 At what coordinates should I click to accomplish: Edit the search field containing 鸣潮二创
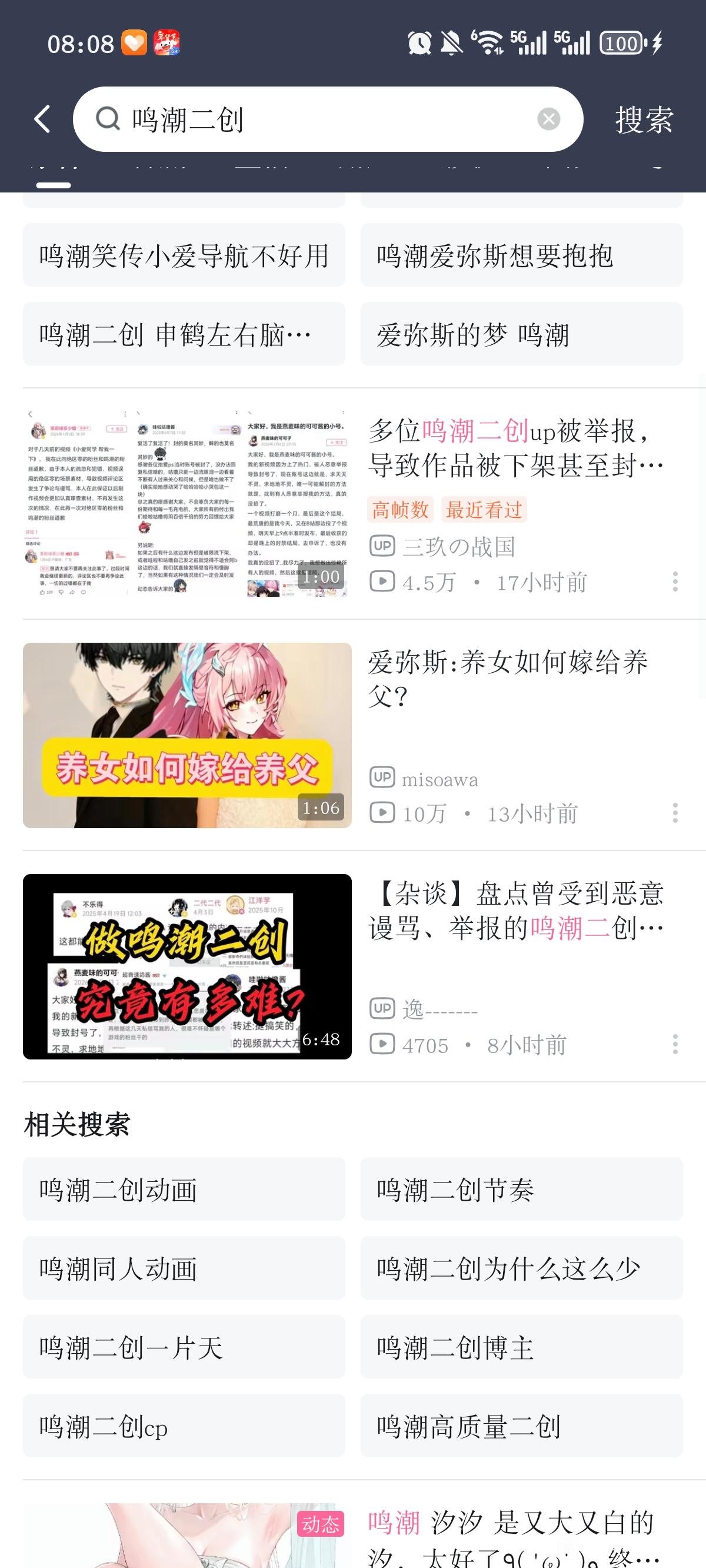coord(317,119)
